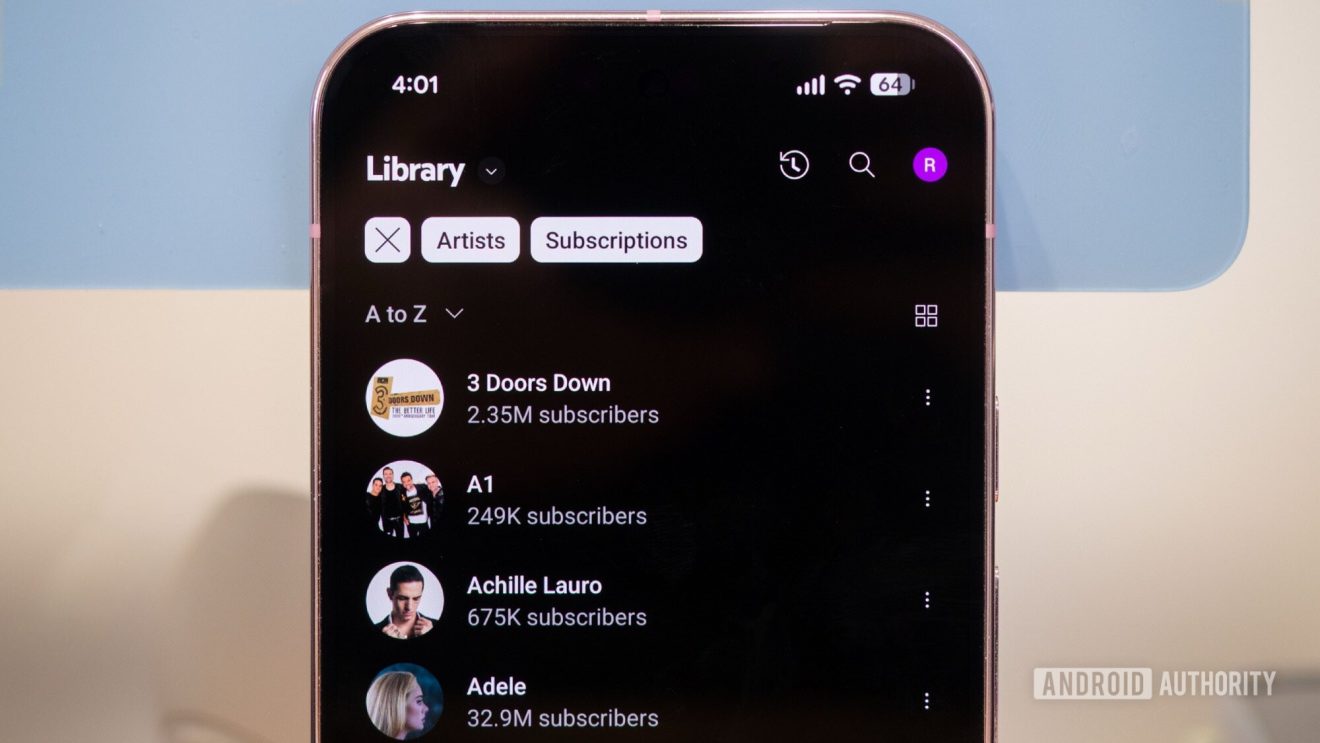Open the listening history icon
Screen dimensions: 1320x743
[x=794, y=165]
